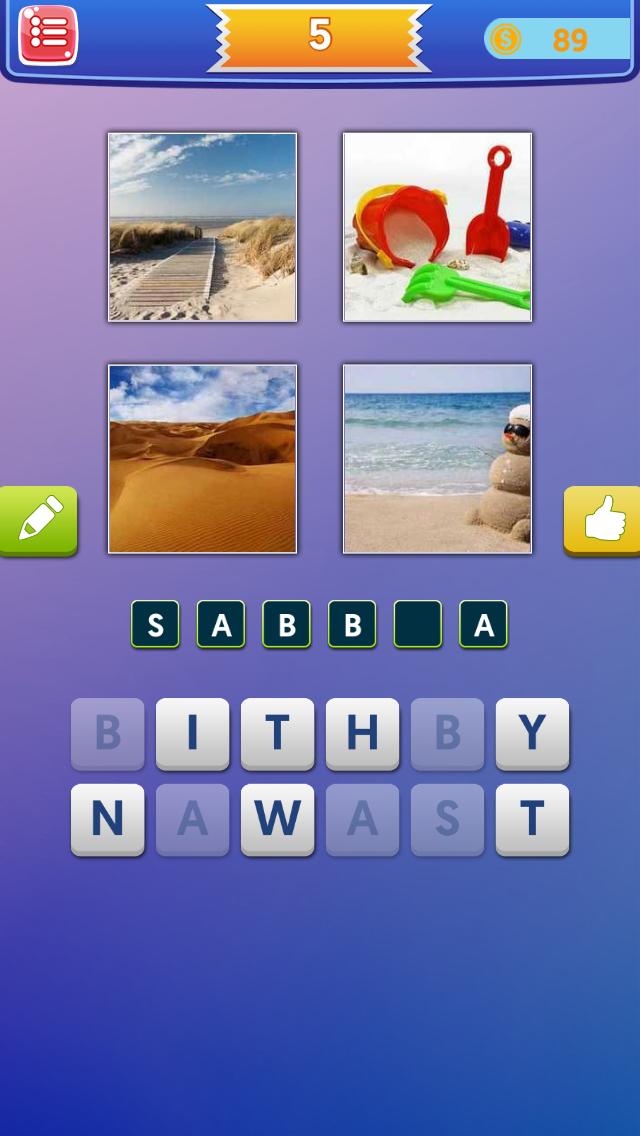Choose the letter Y tile
The height and width of the screenshot is (1136, 640).
pos(532,734)
